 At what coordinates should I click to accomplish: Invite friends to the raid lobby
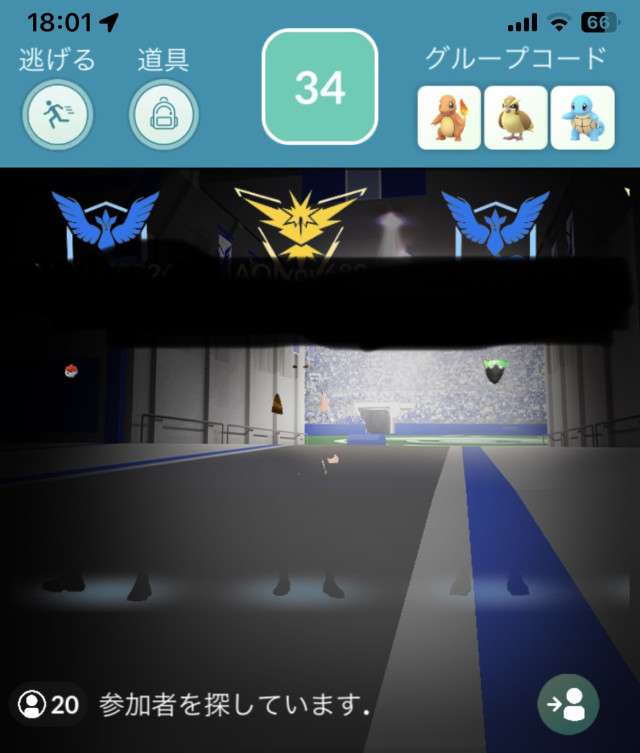tap(568, 705)
